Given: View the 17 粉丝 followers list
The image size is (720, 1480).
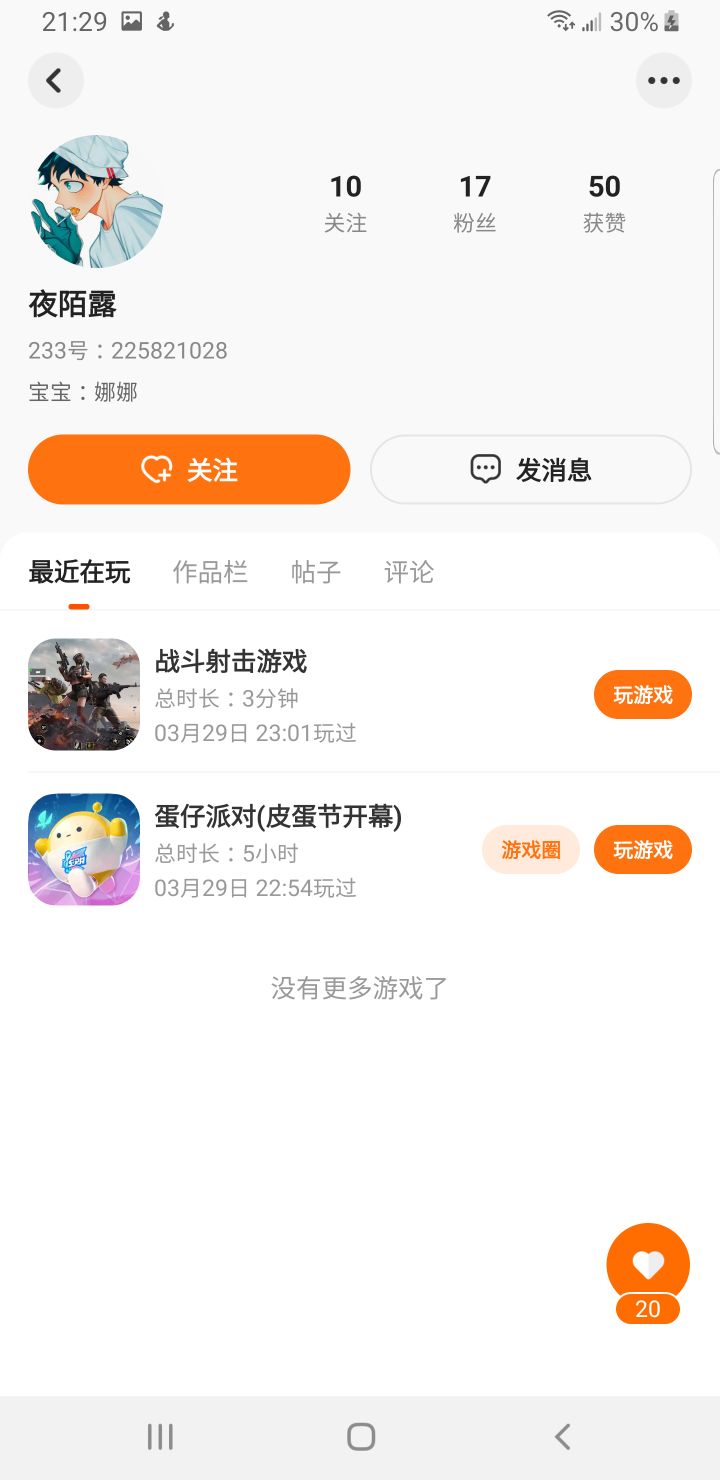Looking at the screenshot, I should [x=475, y=202].
